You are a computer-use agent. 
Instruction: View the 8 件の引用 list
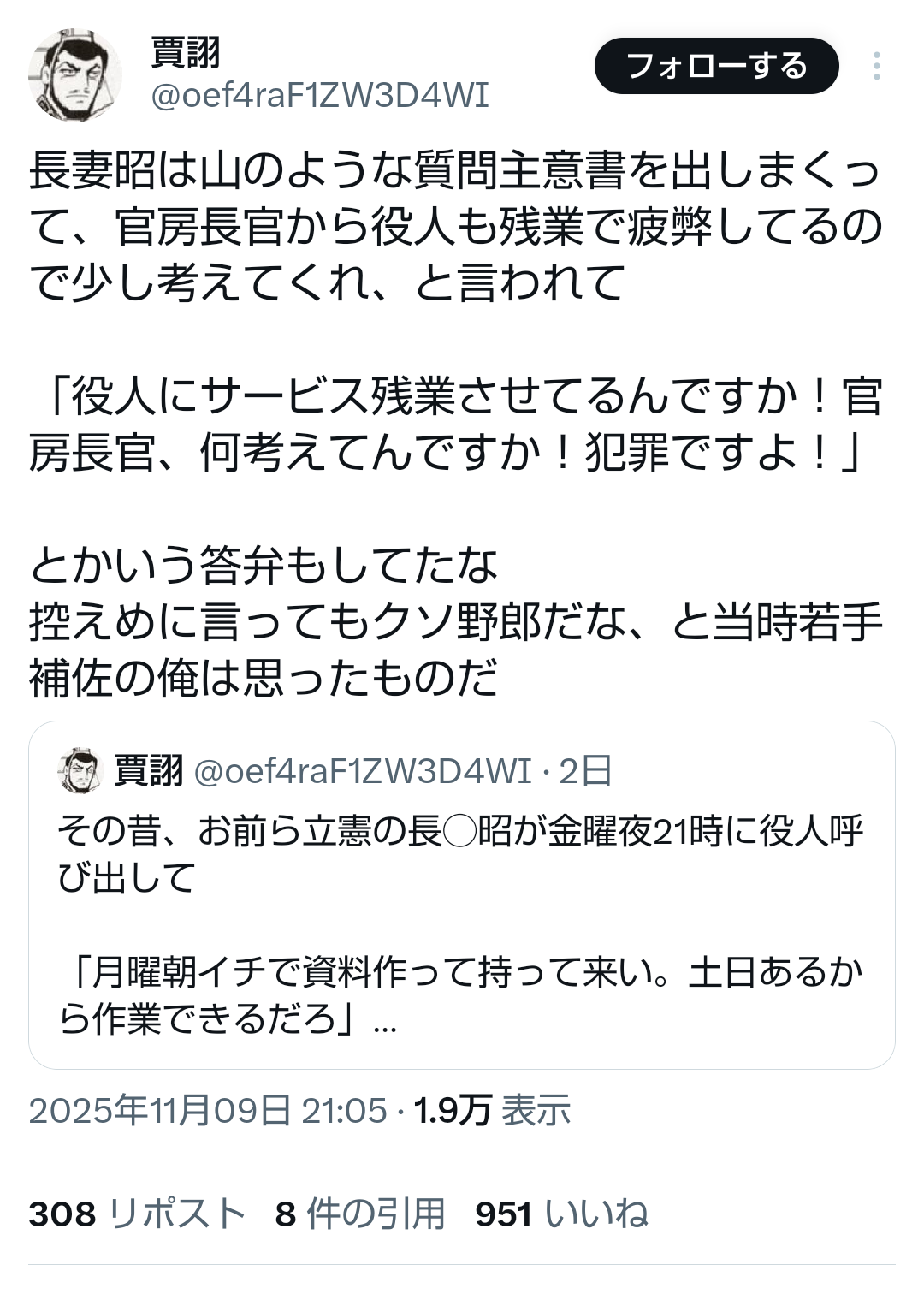pyautogui.click(x=360, y=1214)
